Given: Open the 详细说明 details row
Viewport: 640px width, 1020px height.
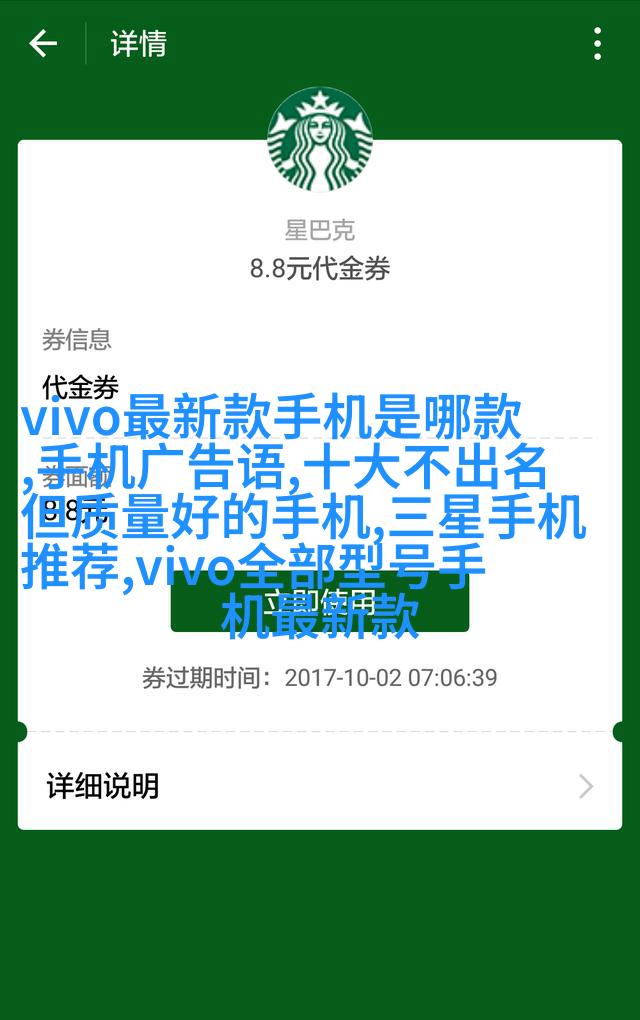Looking at the screenshot, I should 320,786.
